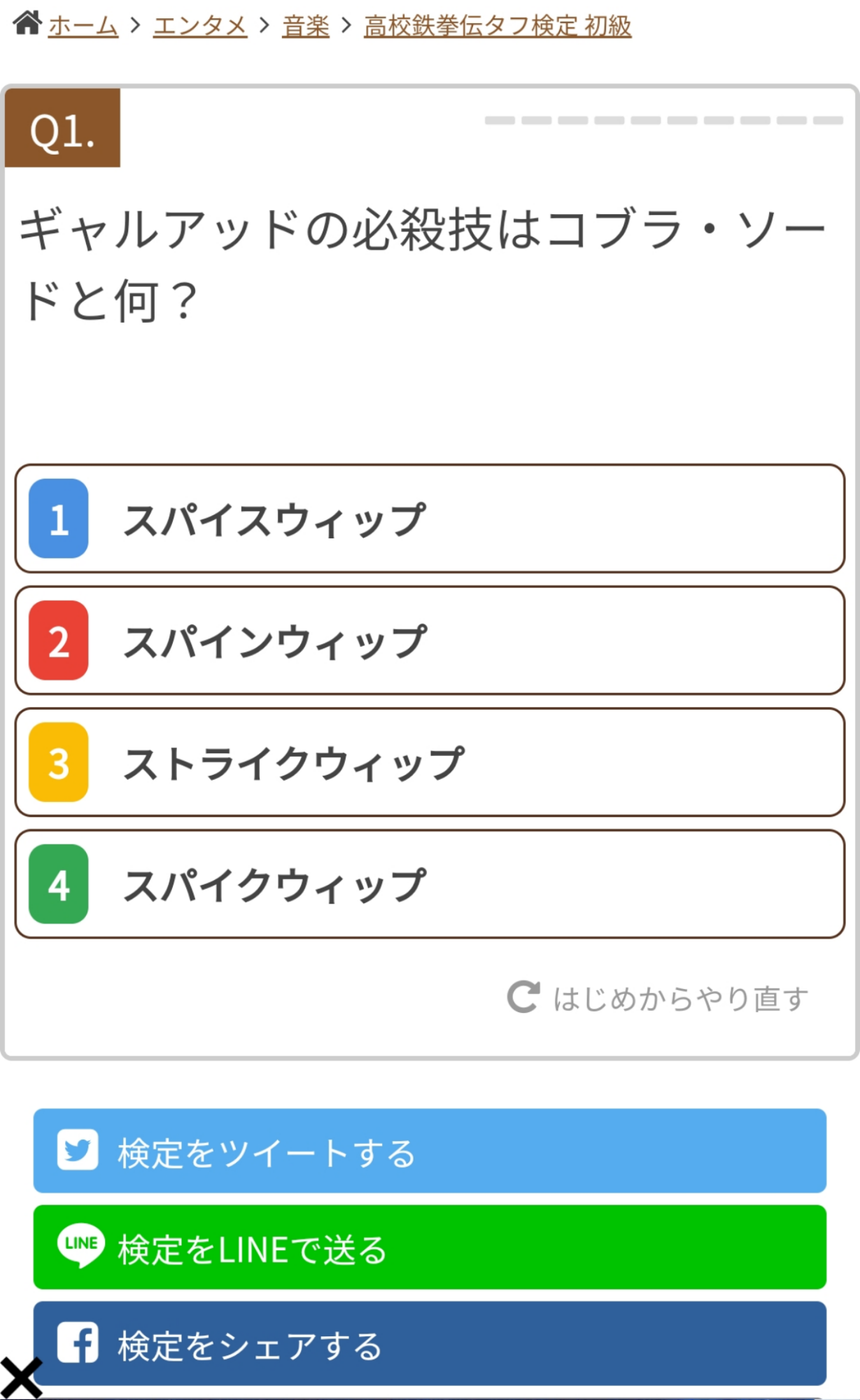Share quiz via 検定をシェアする
The width and height of the screenshot is (860, 1400).
(430, 1343)
